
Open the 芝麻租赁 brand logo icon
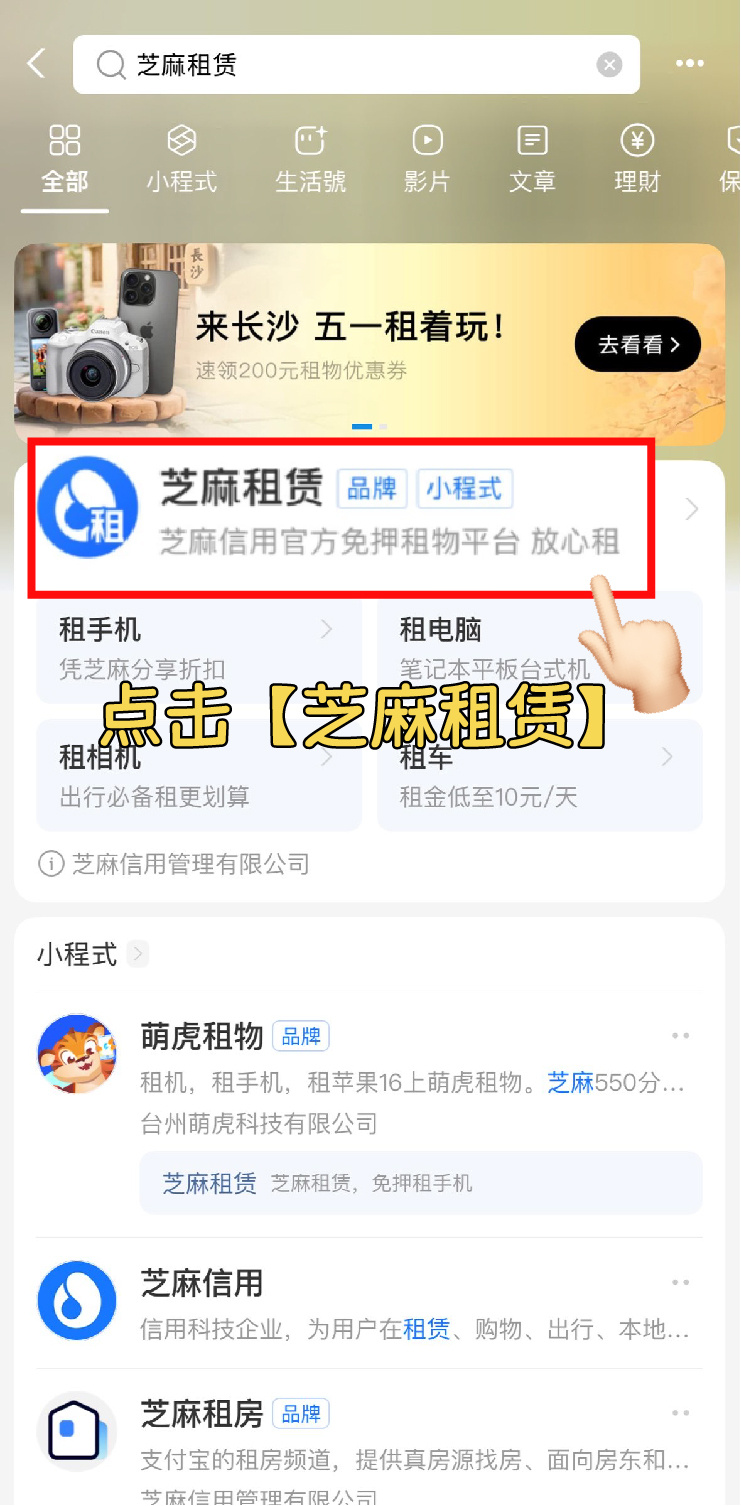88,510
